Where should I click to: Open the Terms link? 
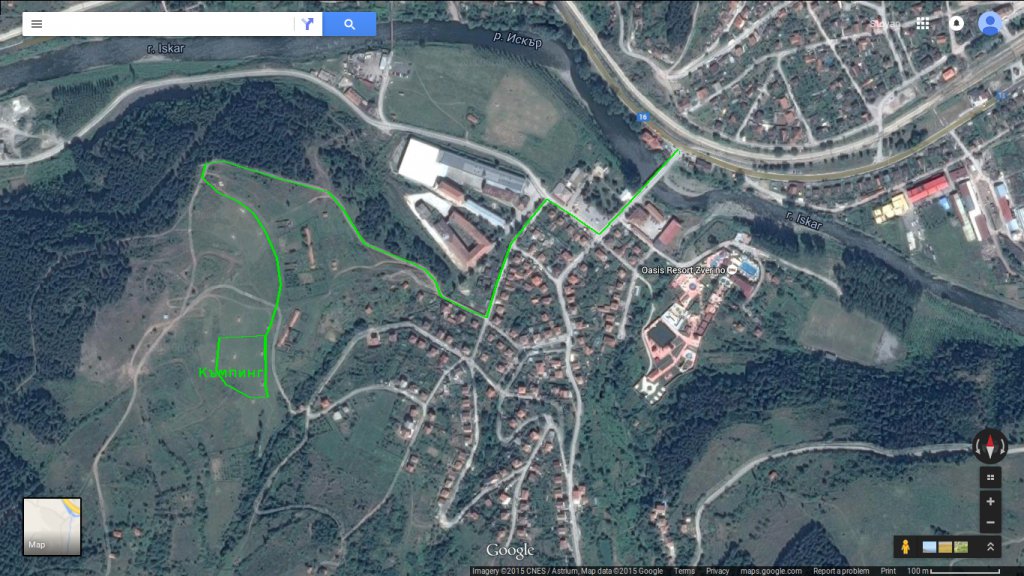[684, 571]
